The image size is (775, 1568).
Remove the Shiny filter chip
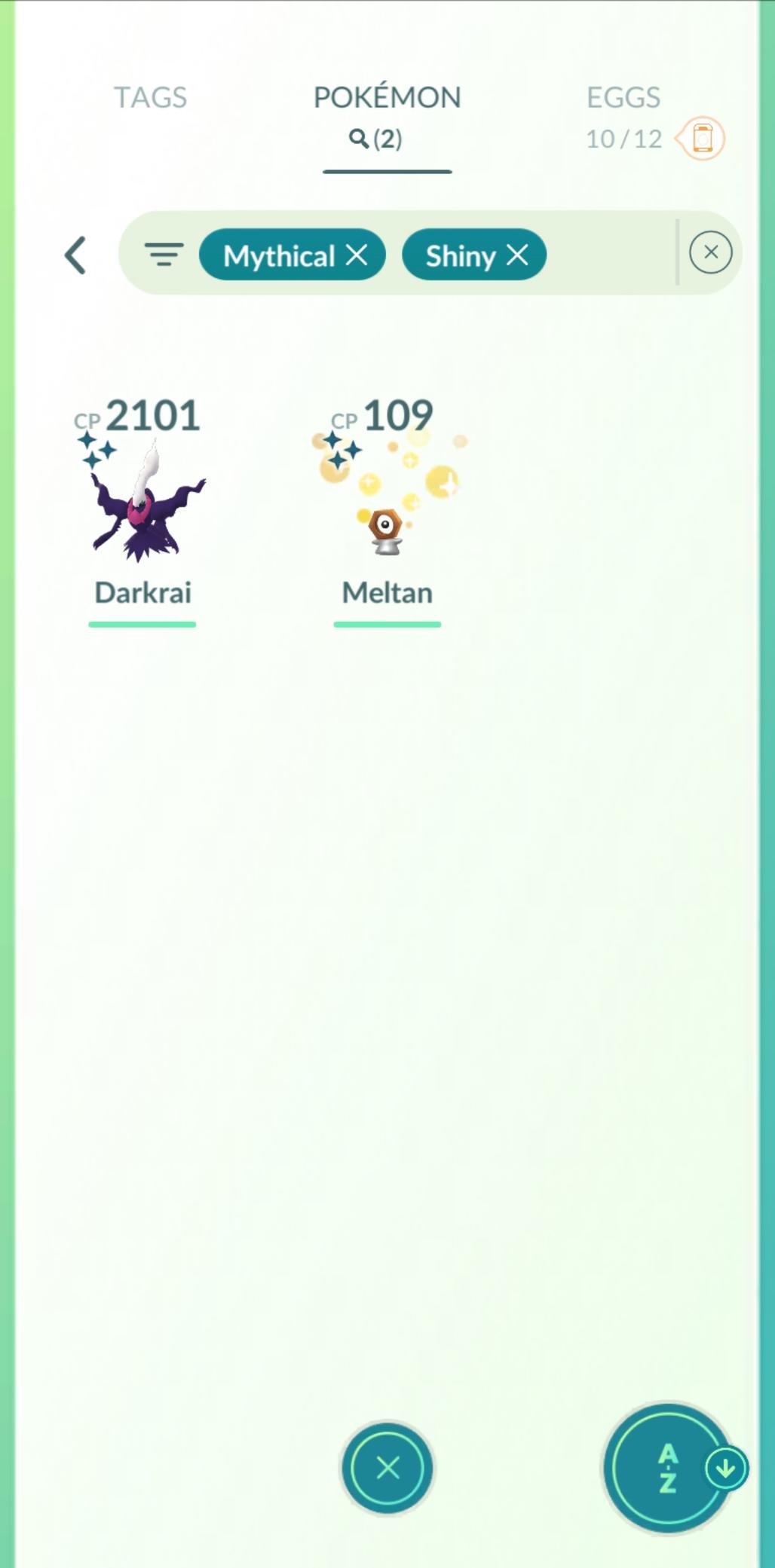[517, 255]
